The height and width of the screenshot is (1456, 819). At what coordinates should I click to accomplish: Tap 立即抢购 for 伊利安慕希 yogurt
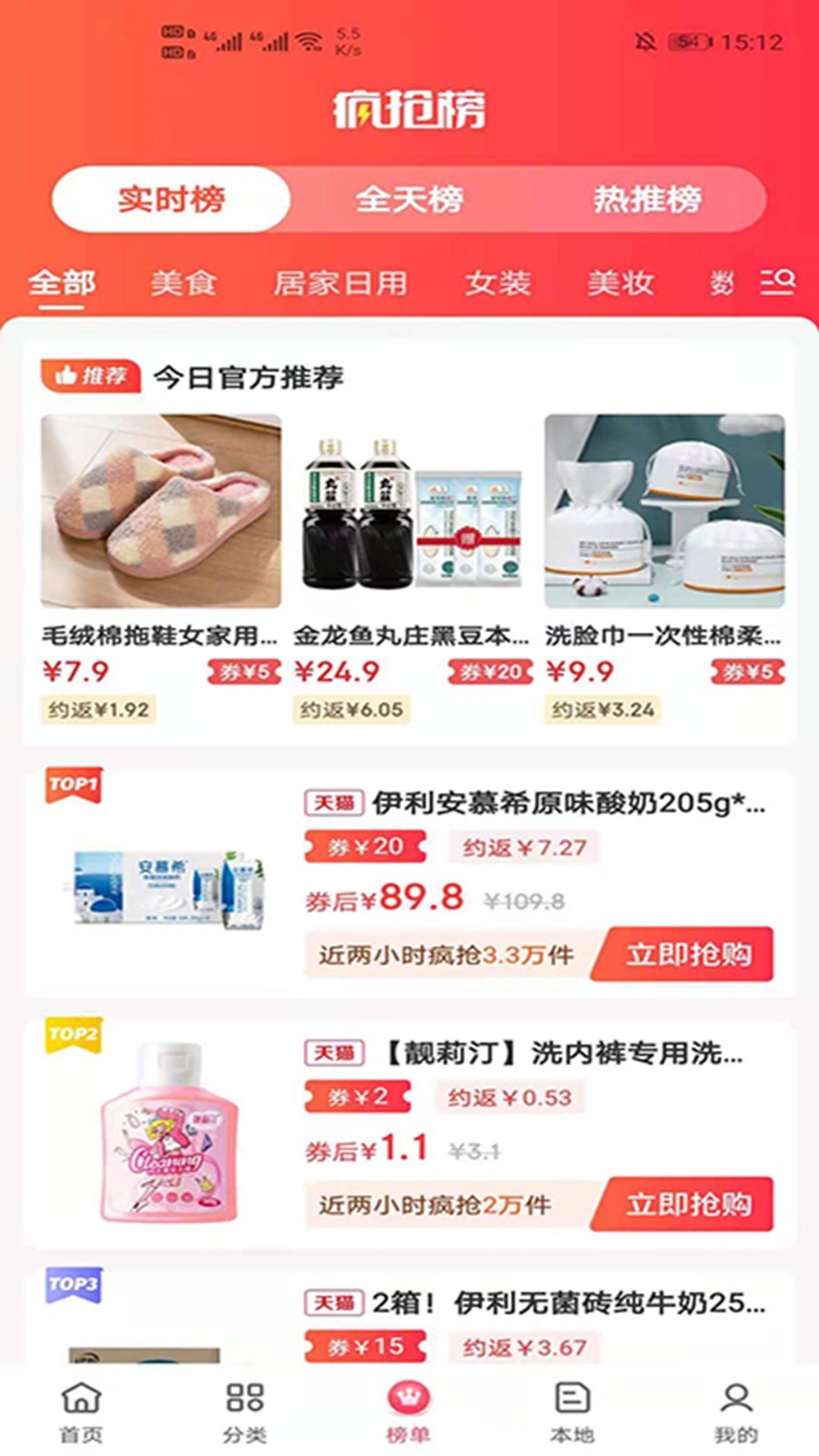pyautogui.click(x=688, y=954)
